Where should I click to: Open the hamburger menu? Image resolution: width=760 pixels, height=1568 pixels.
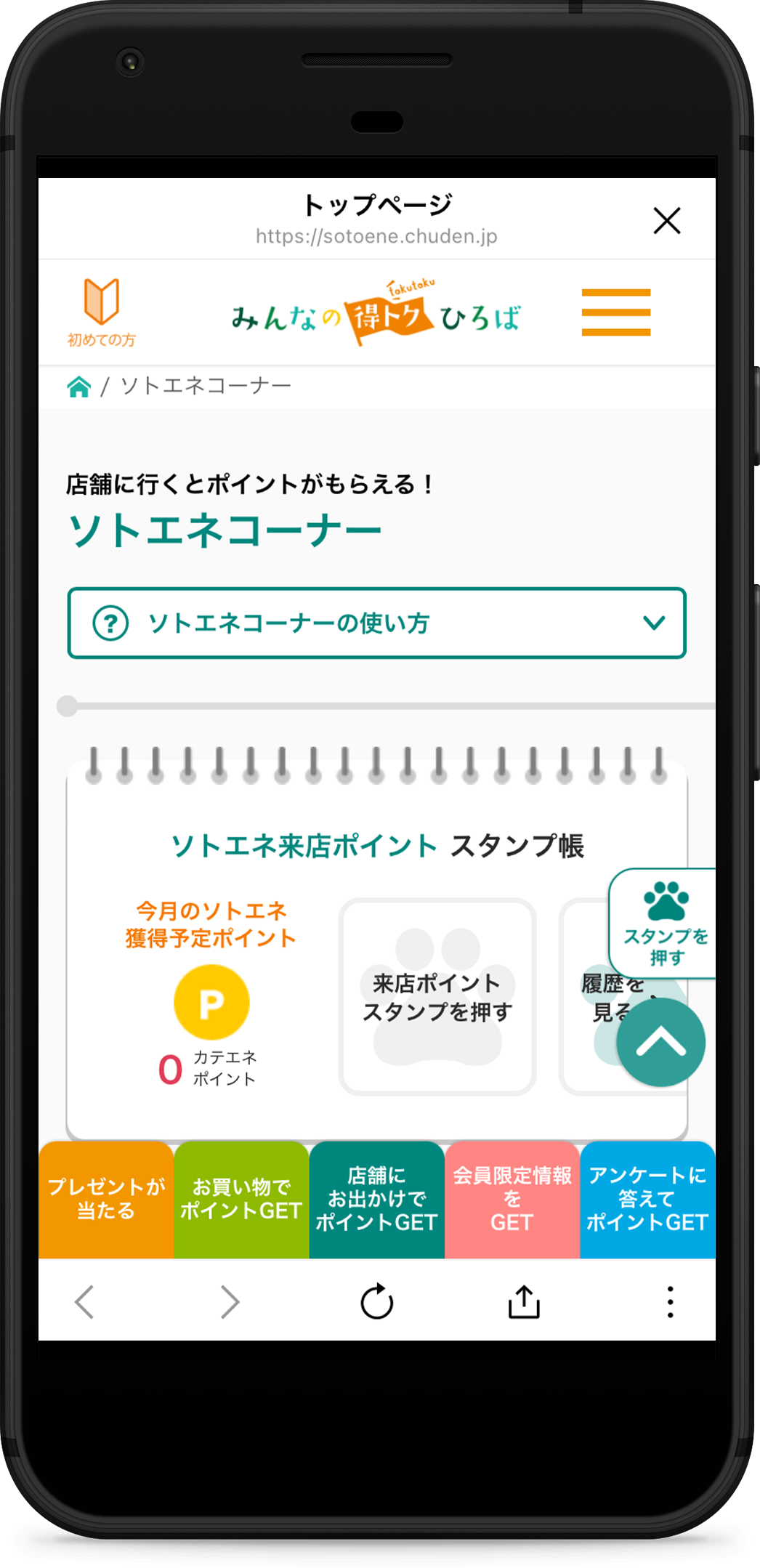point(615,312)
